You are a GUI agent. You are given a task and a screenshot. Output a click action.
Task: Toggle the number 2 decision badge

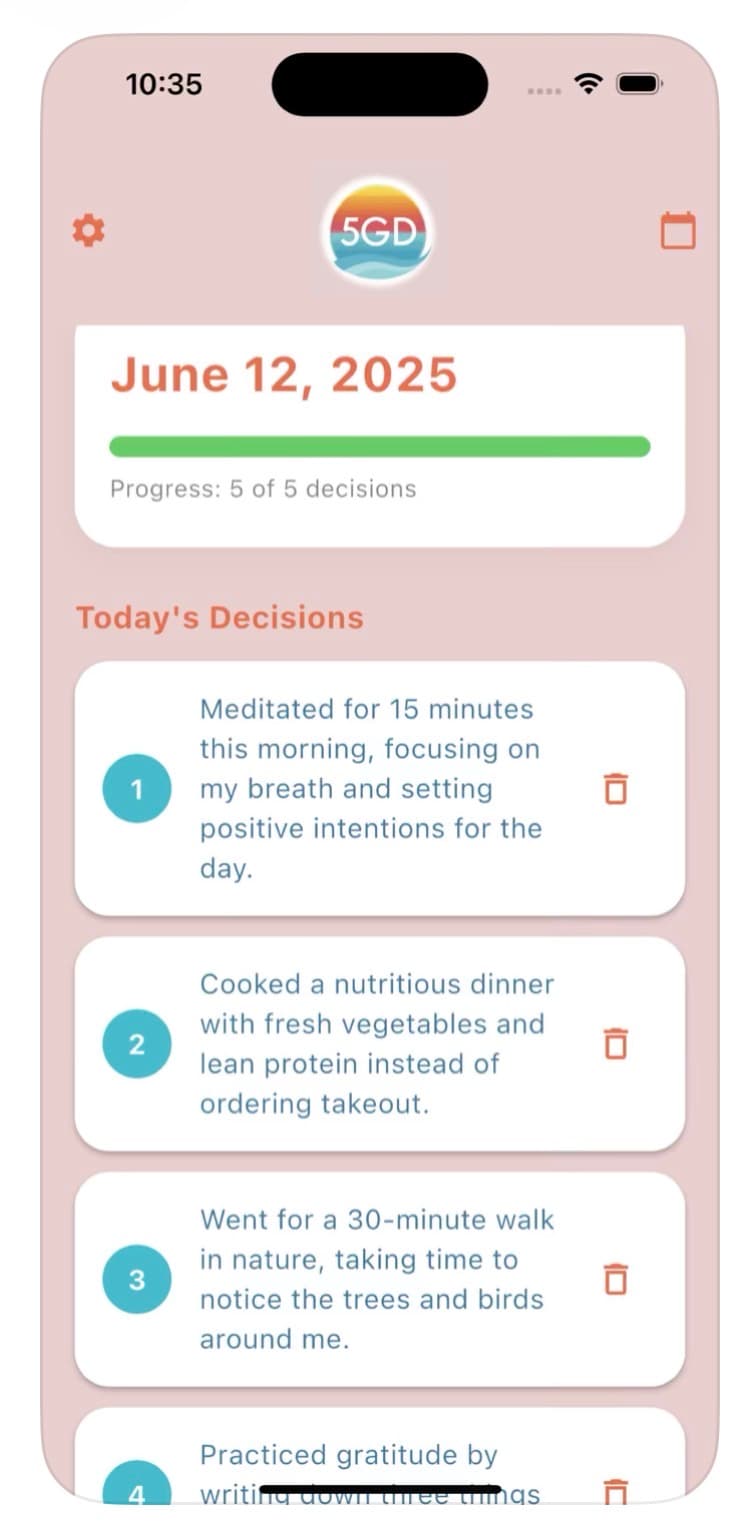coord(137,1043)
